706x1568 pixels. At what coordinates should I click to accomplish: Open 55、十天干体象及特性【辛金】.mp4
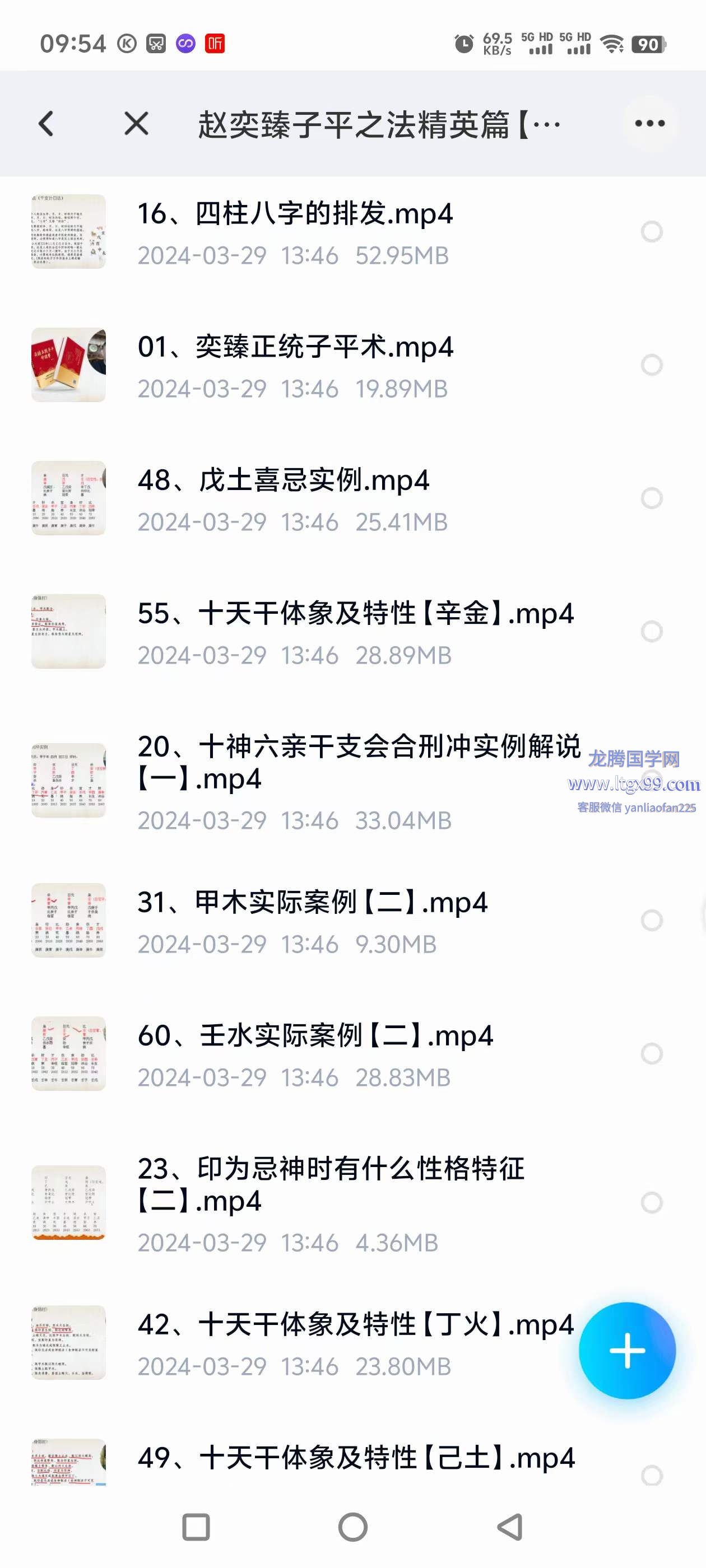pyautogui.click(x=355, y=614)
